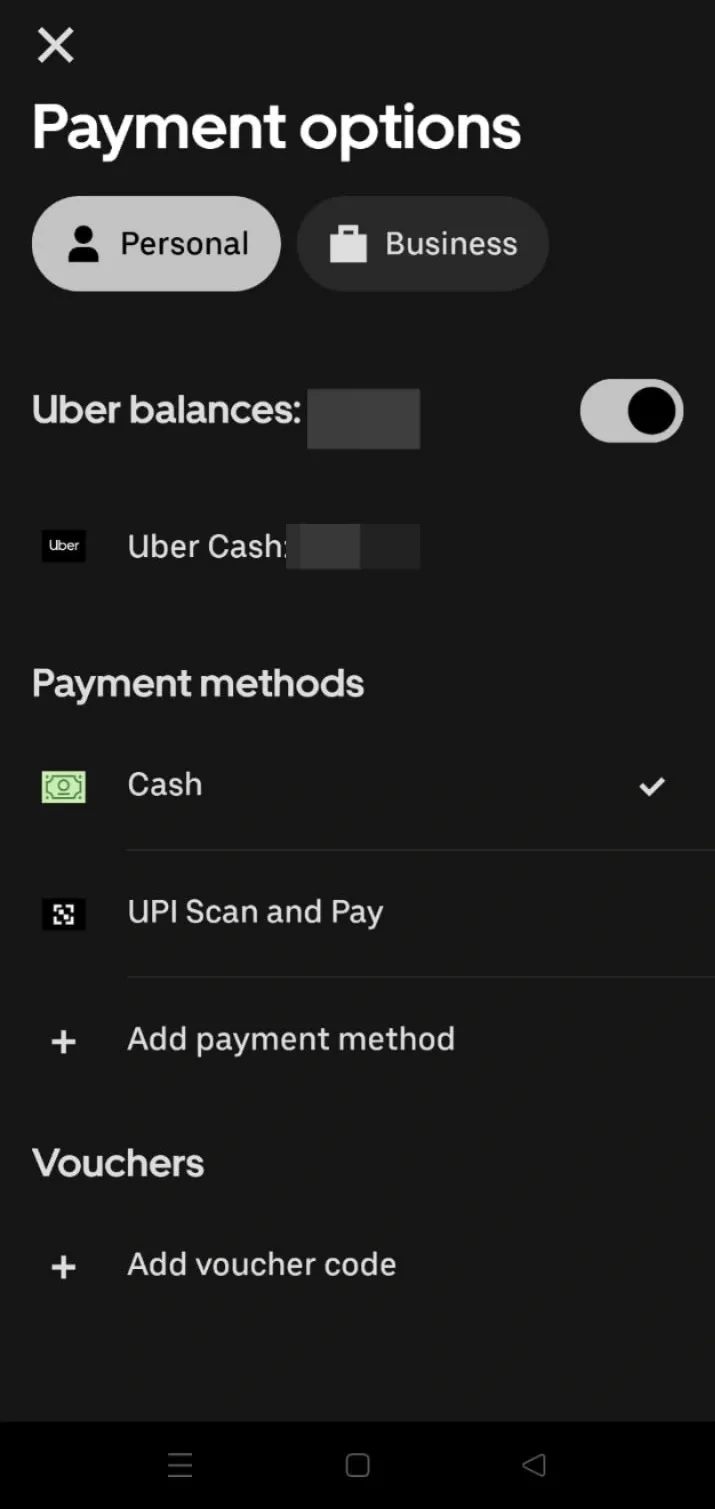Close the Payment options screen

(x=55, y=45)
